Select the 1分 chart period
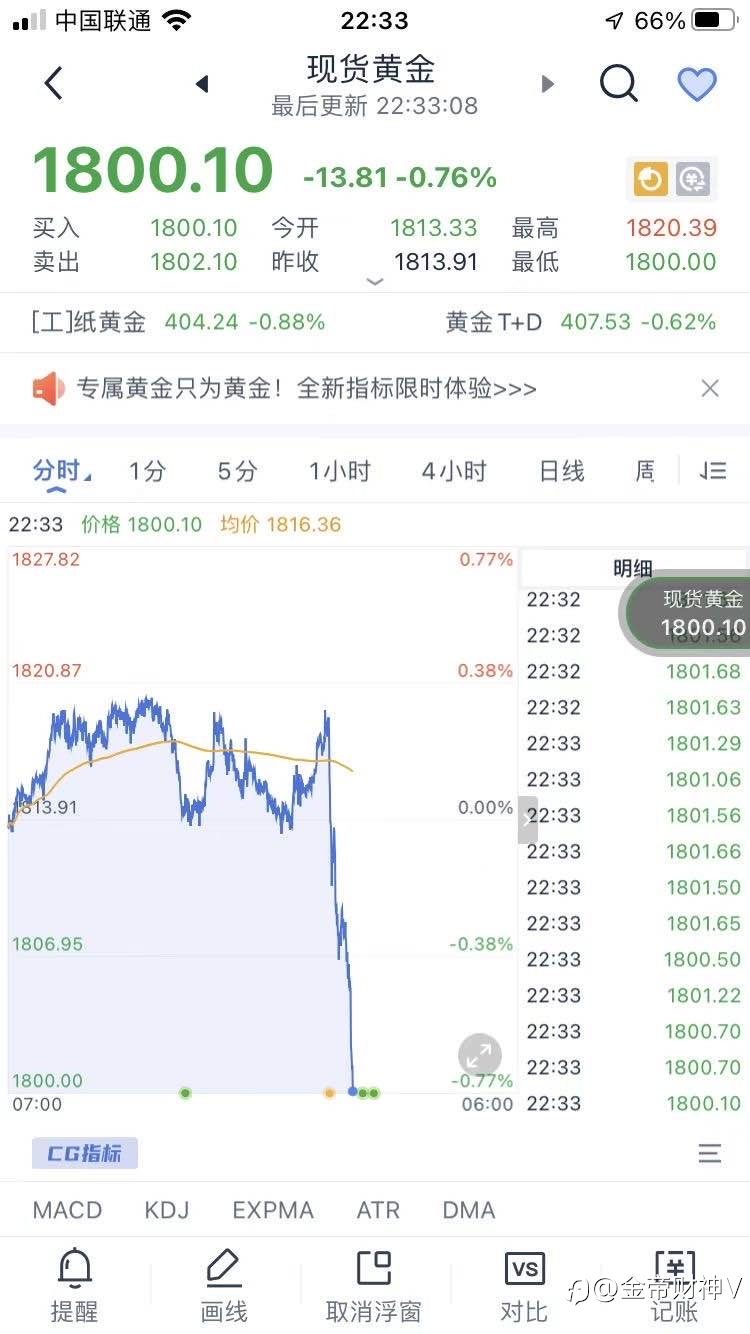The width and height of the screenshot is (750, 1334). (x=147, y=471)
